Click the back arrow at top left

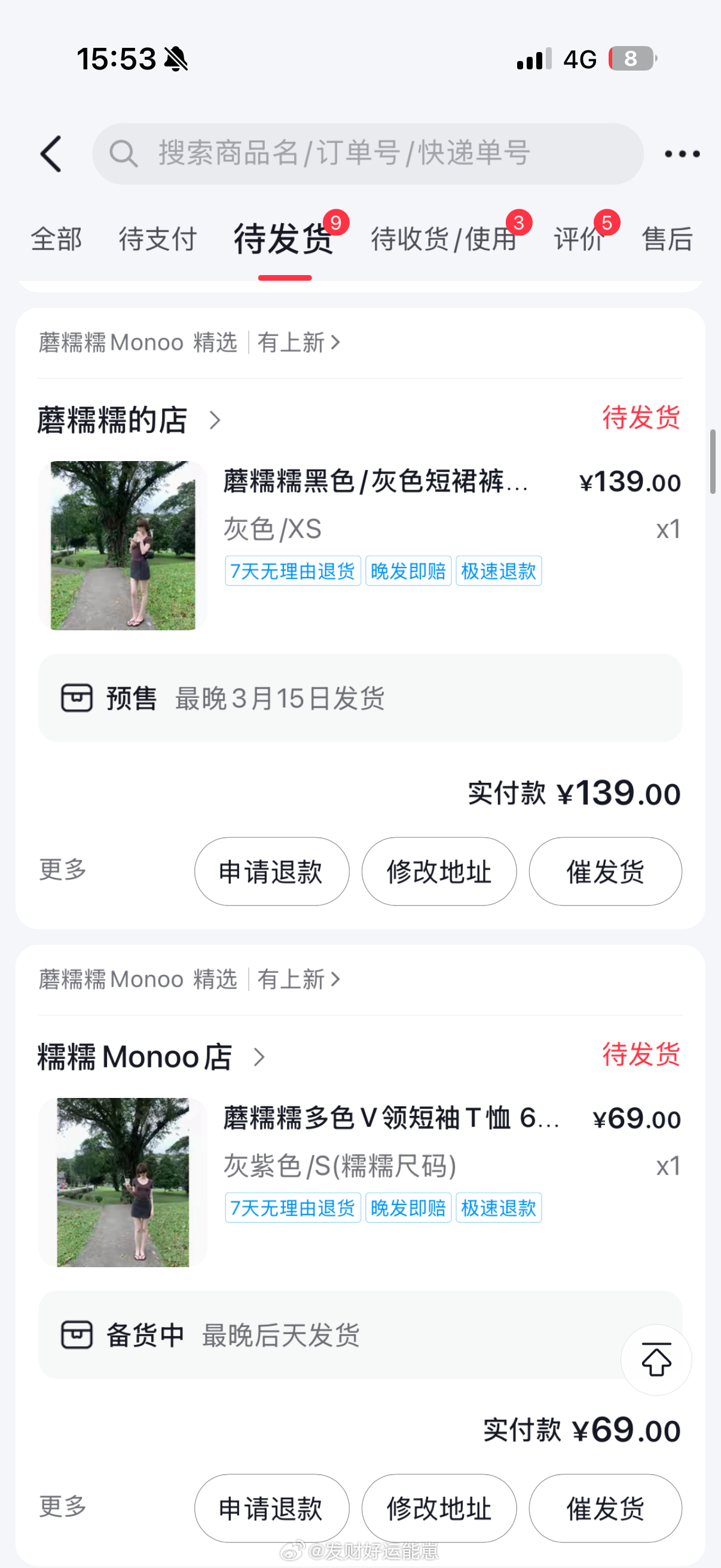[x=51, y=154]
